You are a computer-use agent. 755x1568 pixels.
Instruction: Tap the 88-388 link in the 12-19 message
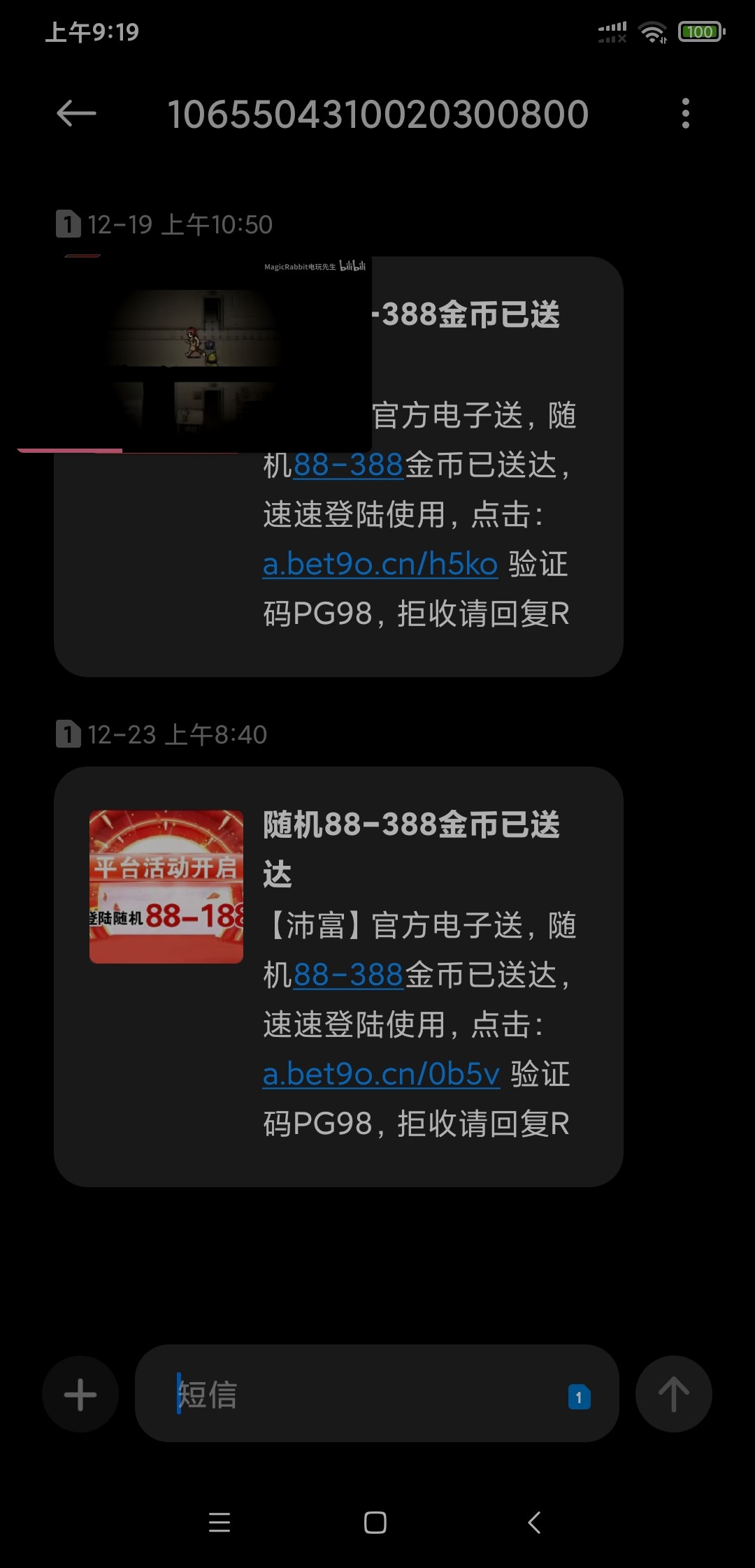pos(348,465)
